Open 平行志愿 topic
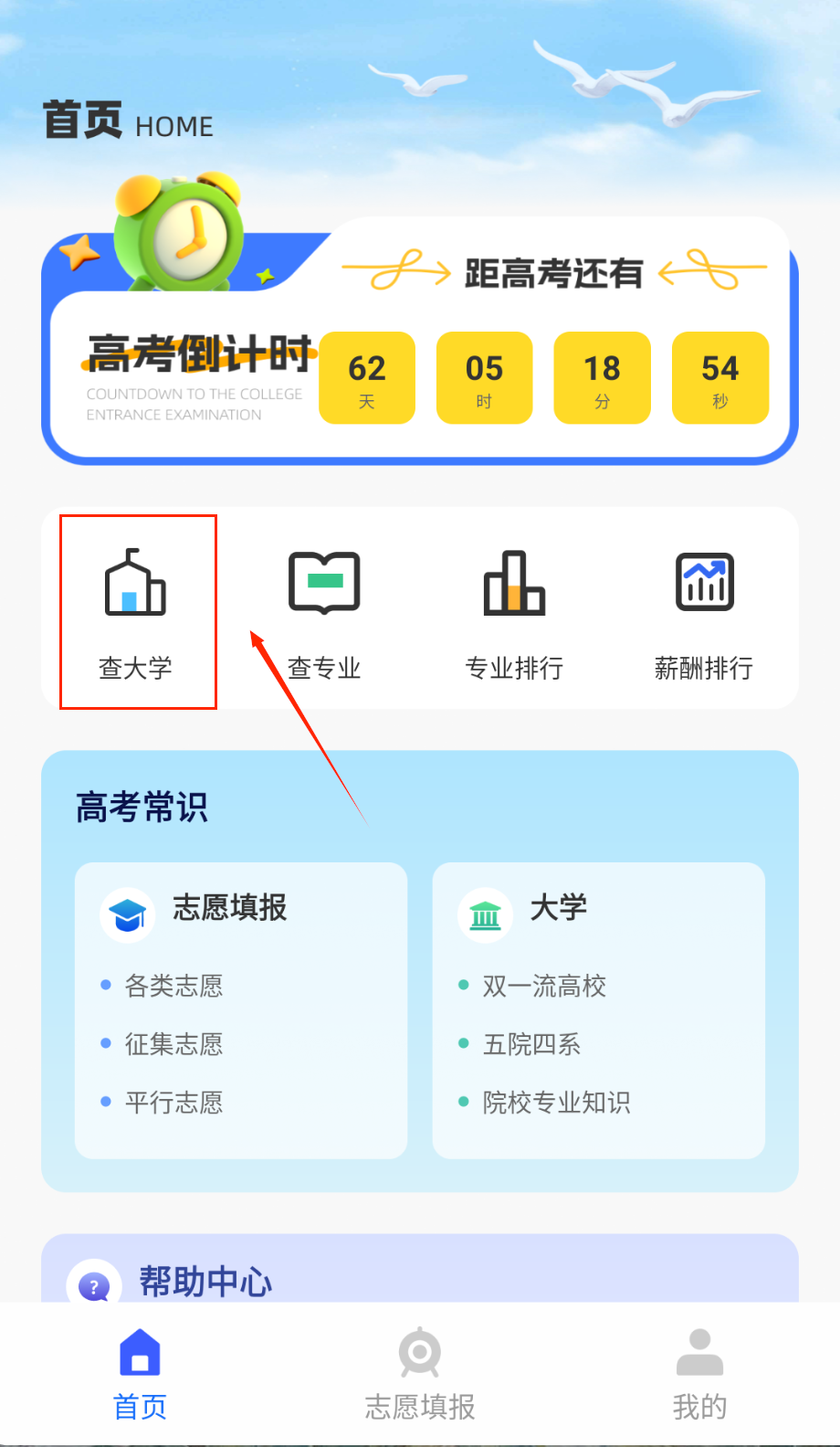Screen dimensions: 840x1447 point(173,1103)
